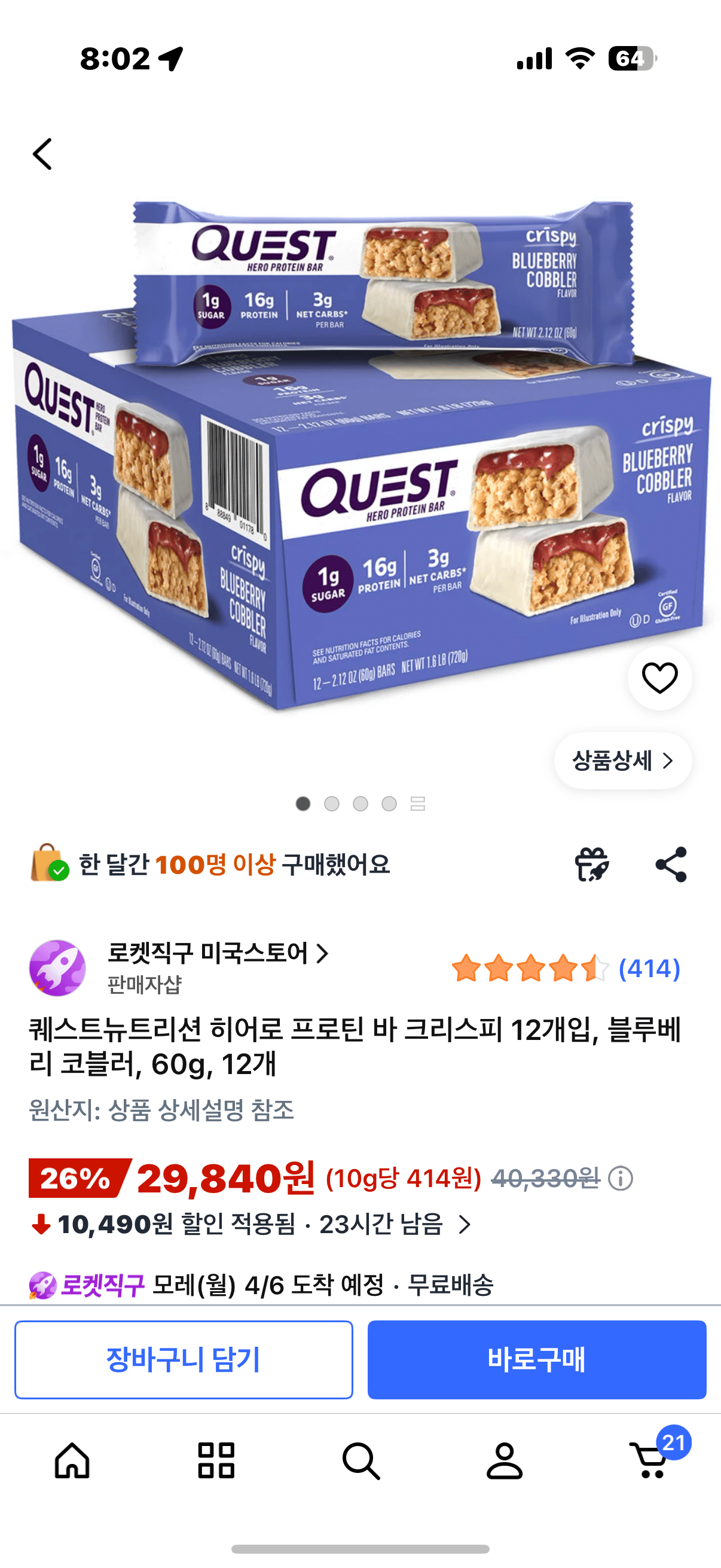Go back using the top-left arrow
This screenshot has height=1568, width=721.
(x=42, y=154)
